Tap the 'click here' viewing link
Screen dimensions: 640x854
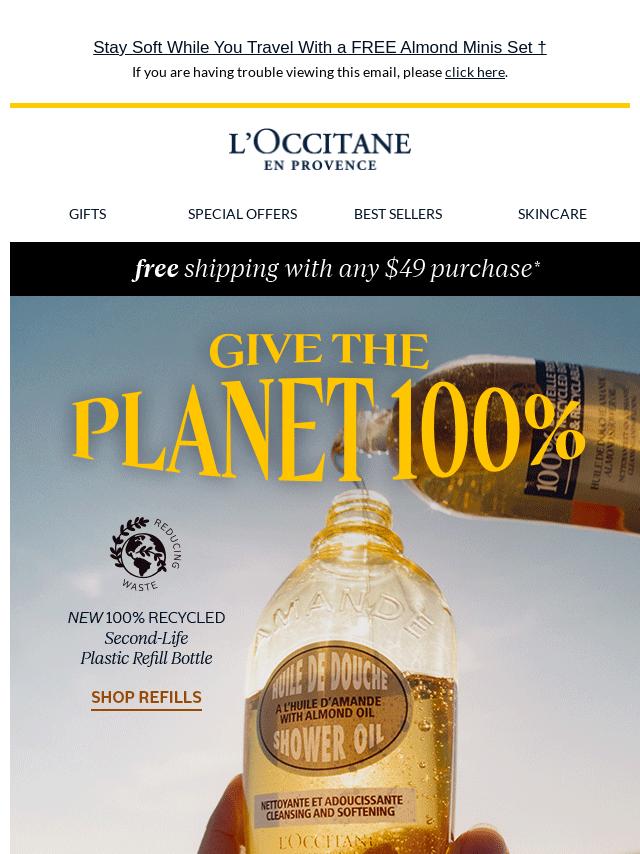[474, 72]
